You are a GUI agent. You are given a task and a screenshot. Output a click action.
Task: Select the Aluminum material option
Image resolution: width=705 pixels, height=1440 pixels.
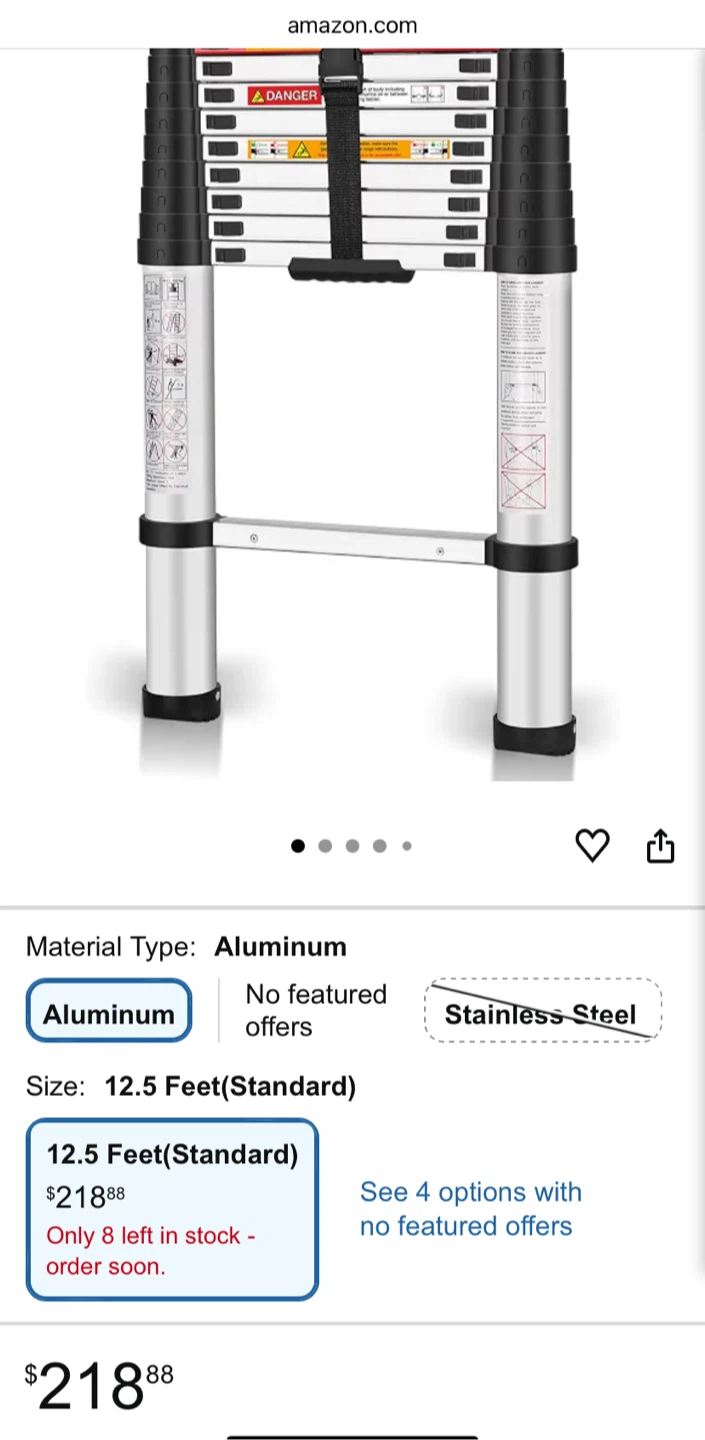(109, 1011)
